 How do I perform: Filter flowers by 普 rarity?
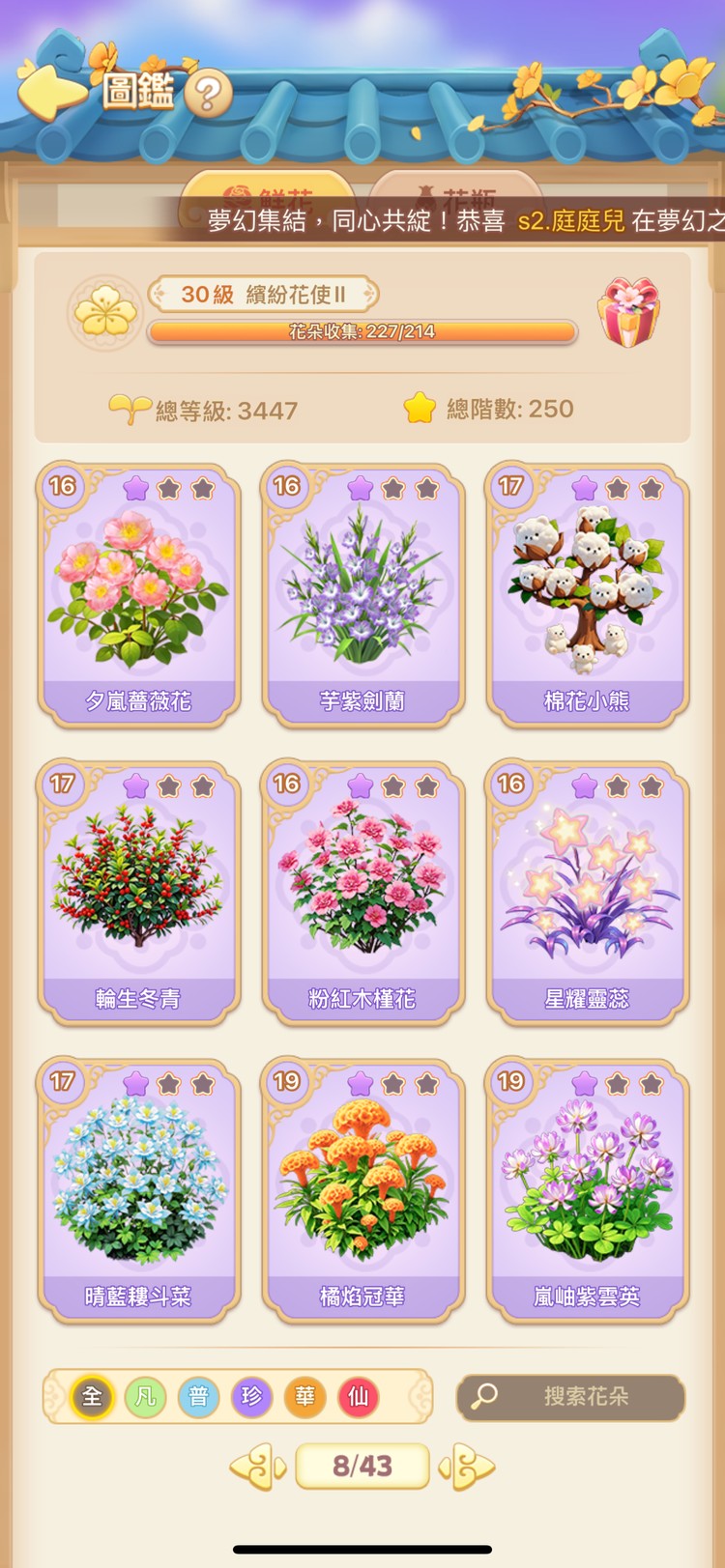click(198, 1396)
